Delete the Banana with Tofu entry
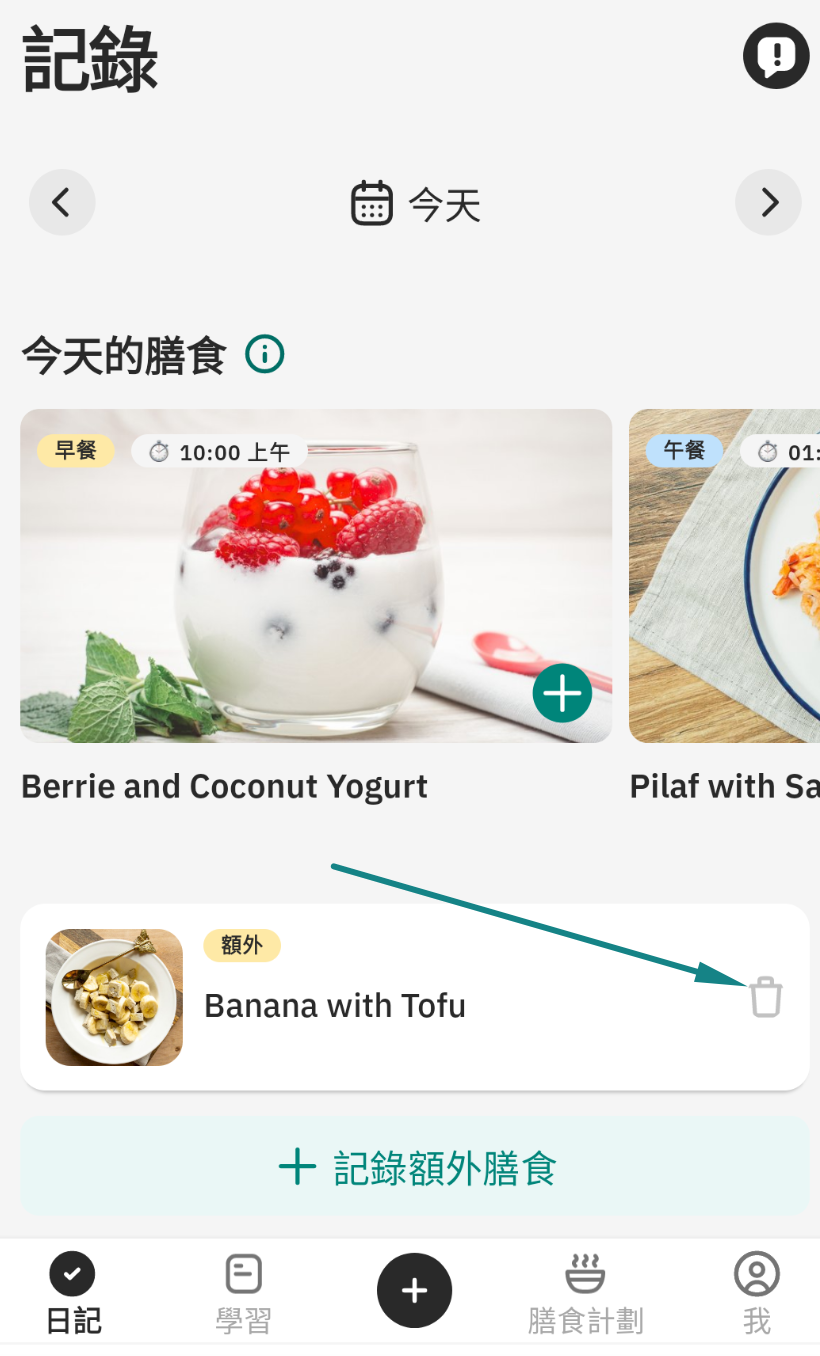 [766, 997]
